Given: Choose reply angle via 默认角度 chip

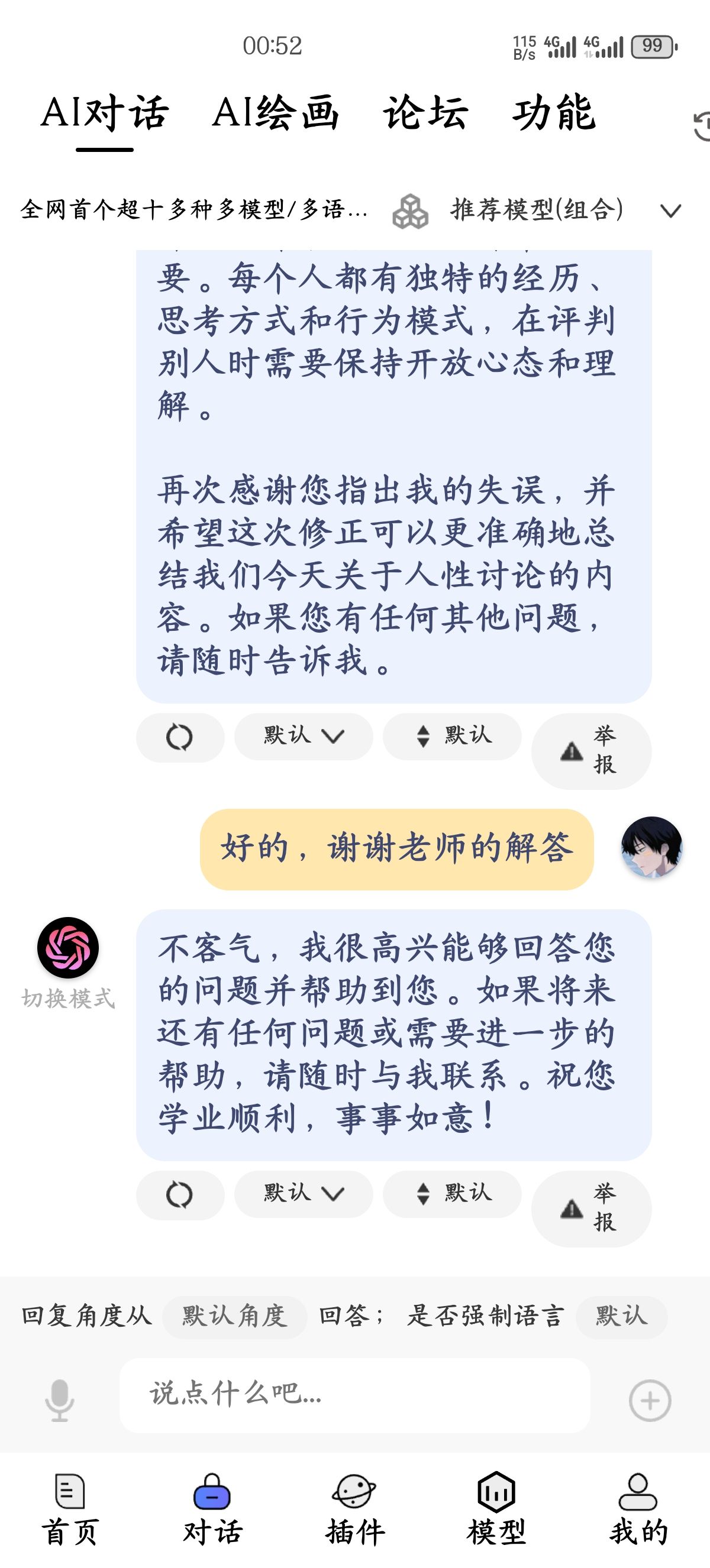Looking at the screenshot, I should 234,1317.
